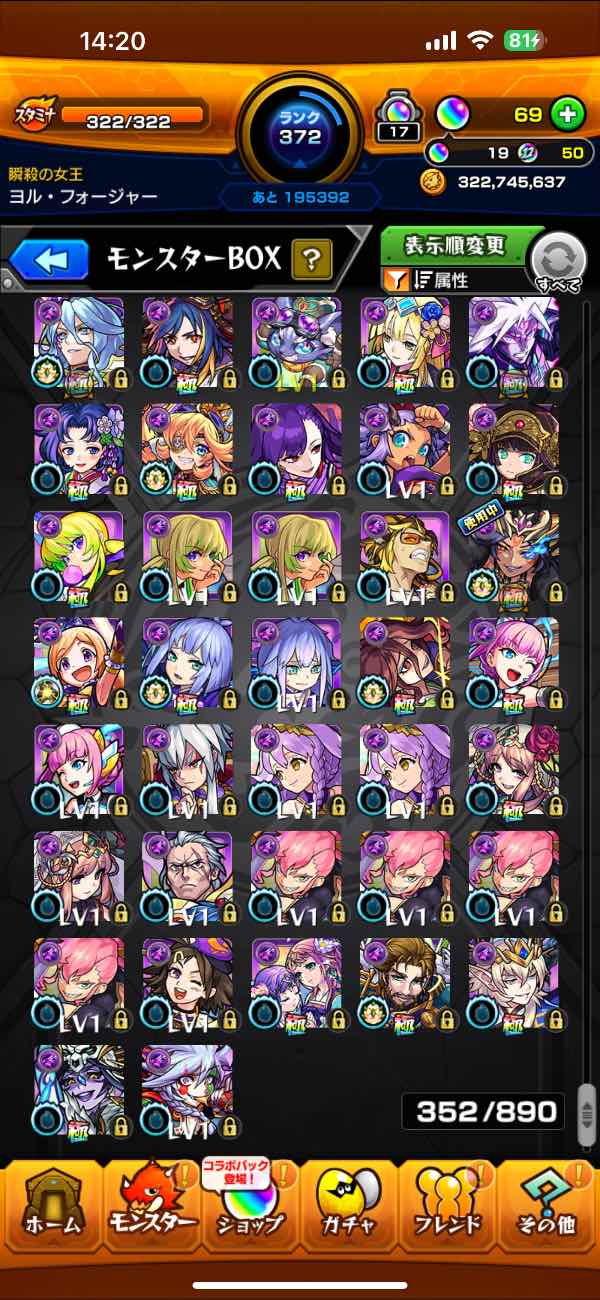Screen dimensions: 600x1300
Task: Open the ガチャ tab
Action: point(348,1211)
